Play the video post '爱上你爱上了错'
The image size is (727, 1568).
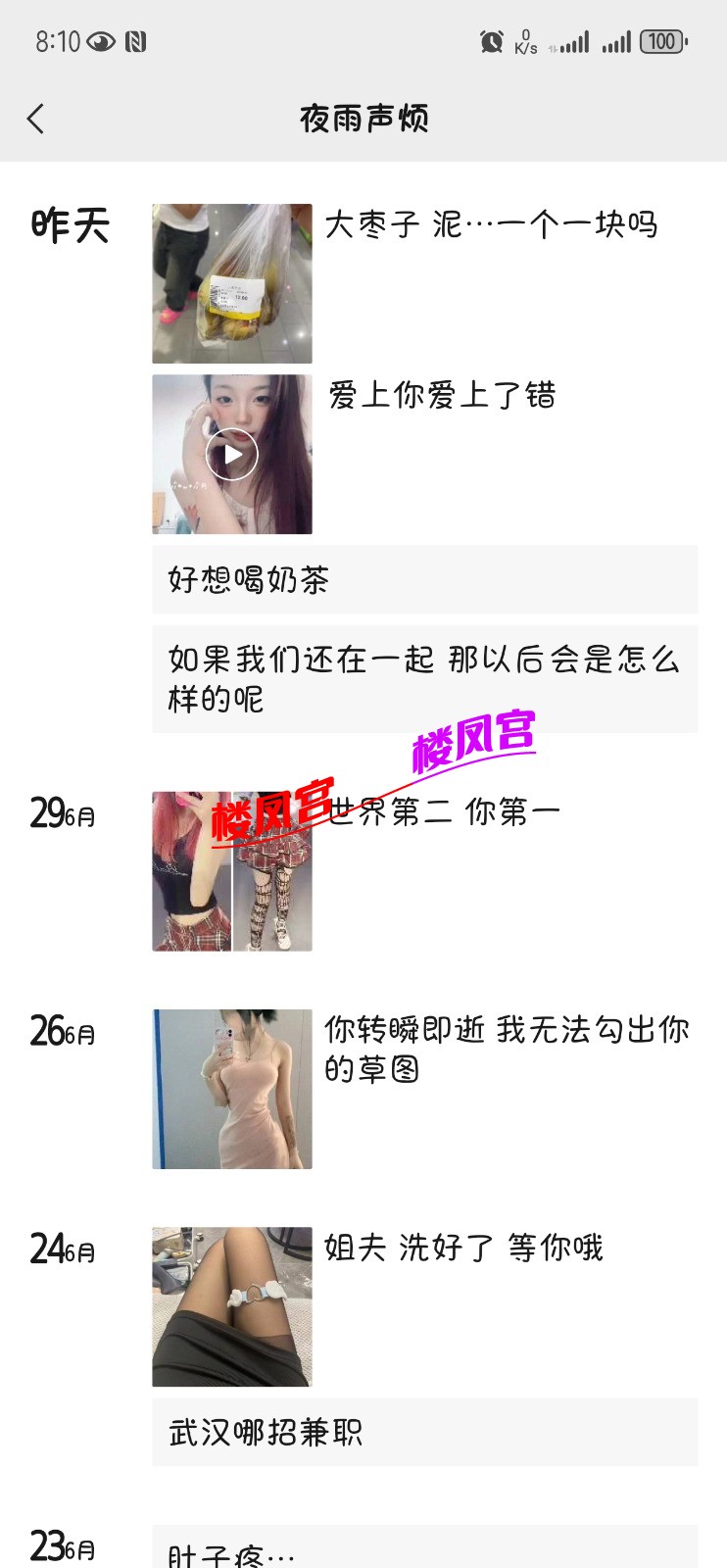tap(231, 454)
